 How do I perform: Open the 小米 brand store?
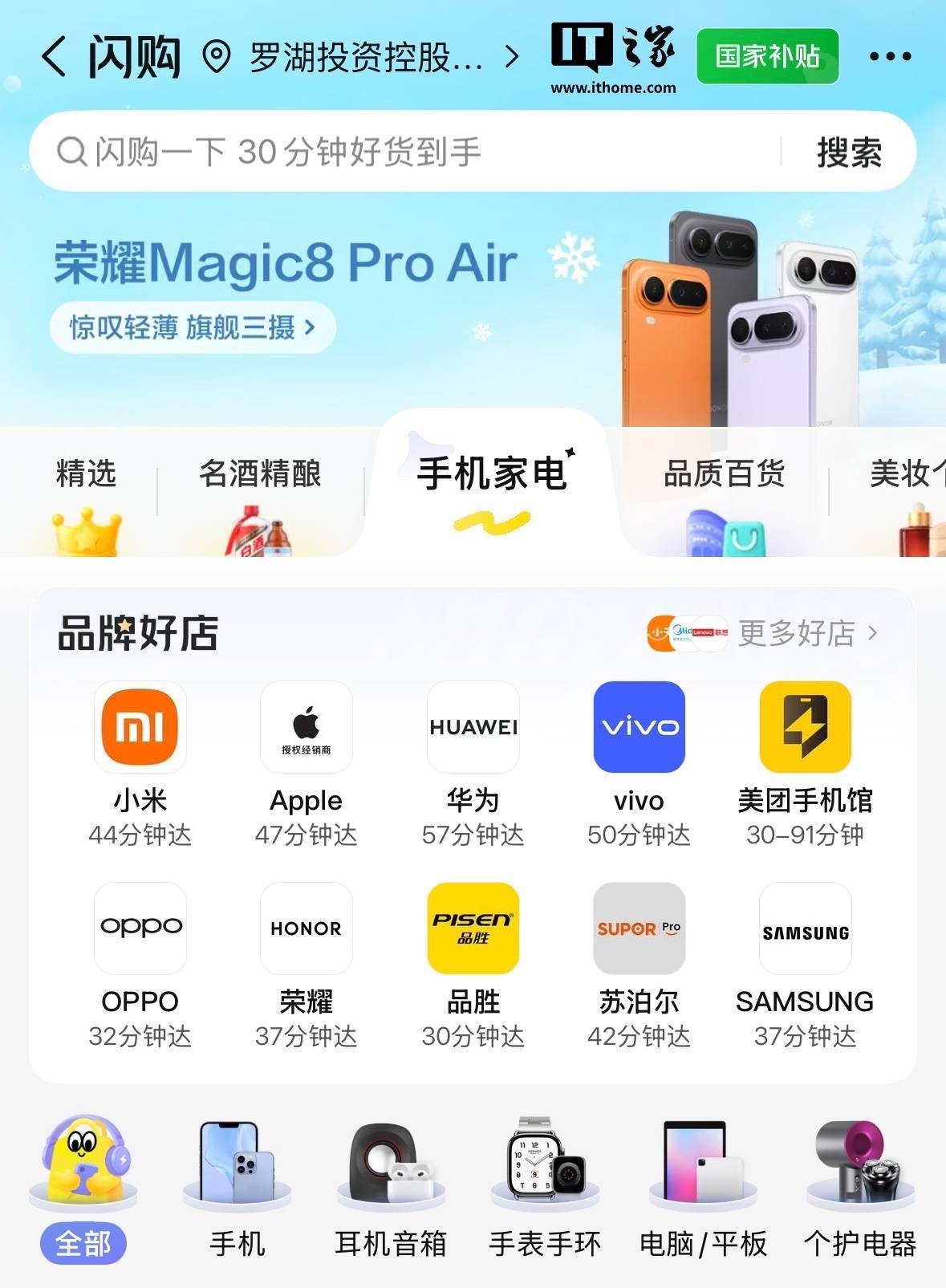tap(140, 762)
